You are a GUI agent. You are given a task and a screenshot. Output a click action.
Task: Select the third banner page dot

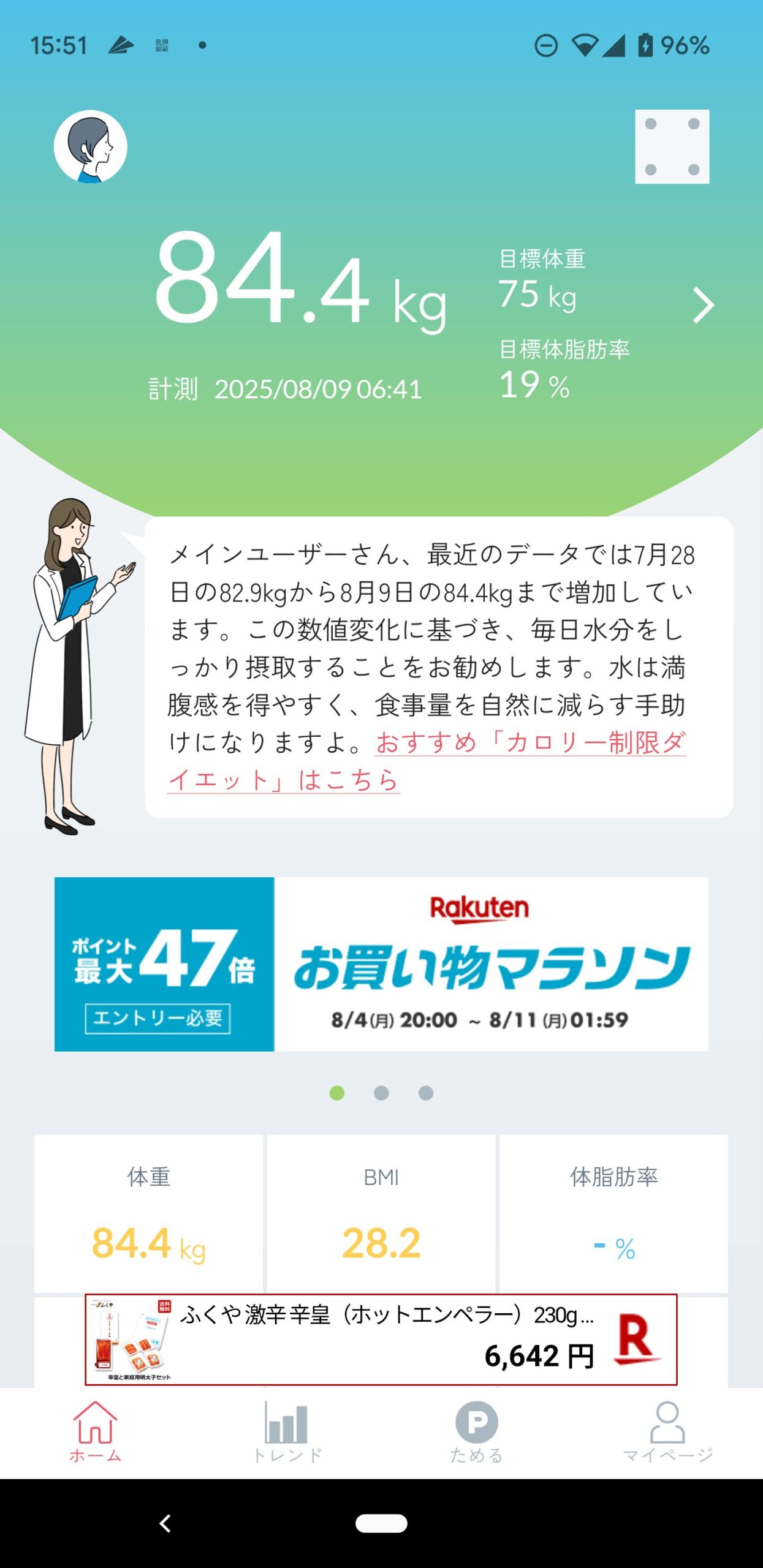pos(426,1093)
